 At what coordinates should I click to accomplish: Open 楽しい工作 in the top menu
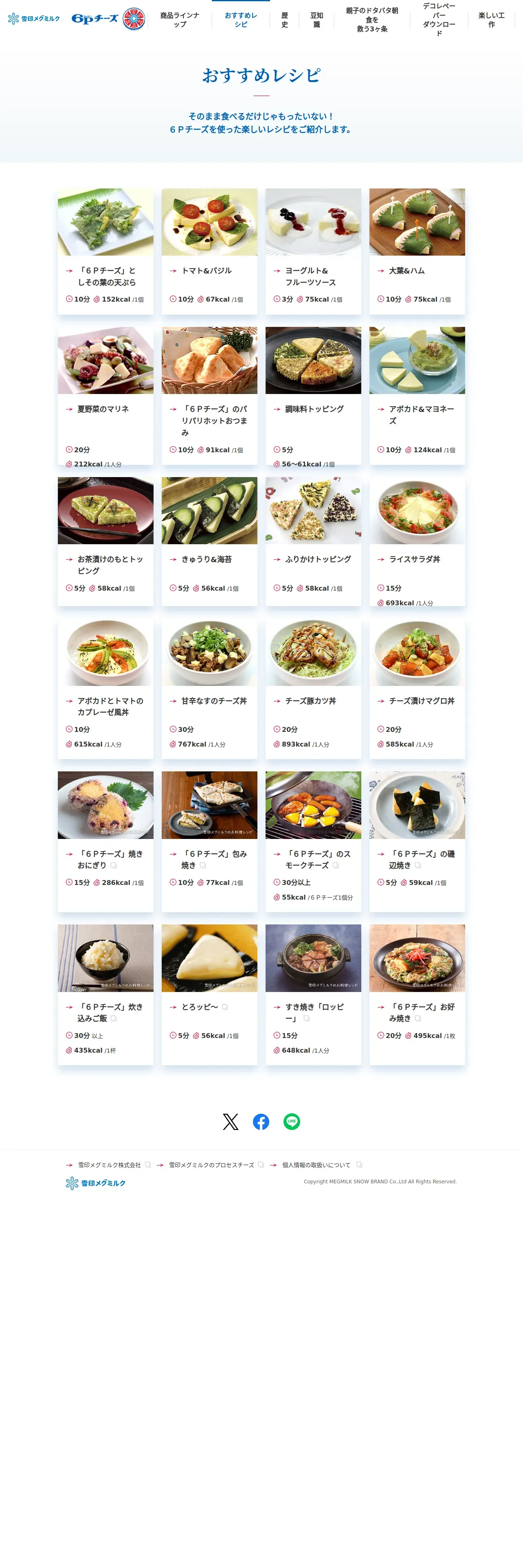pyautogui.click(x=491, y=20)
